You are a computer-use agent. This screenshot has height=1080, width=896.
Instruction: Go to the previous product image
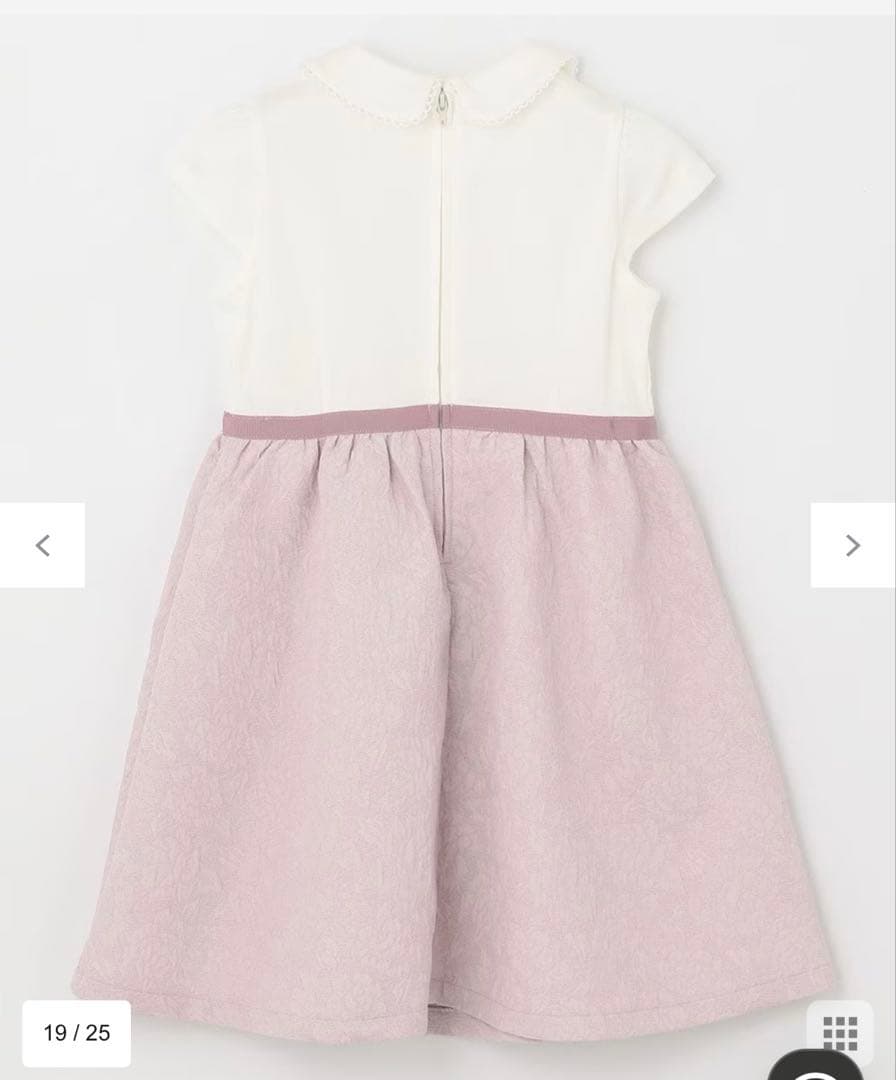point(42,545)
